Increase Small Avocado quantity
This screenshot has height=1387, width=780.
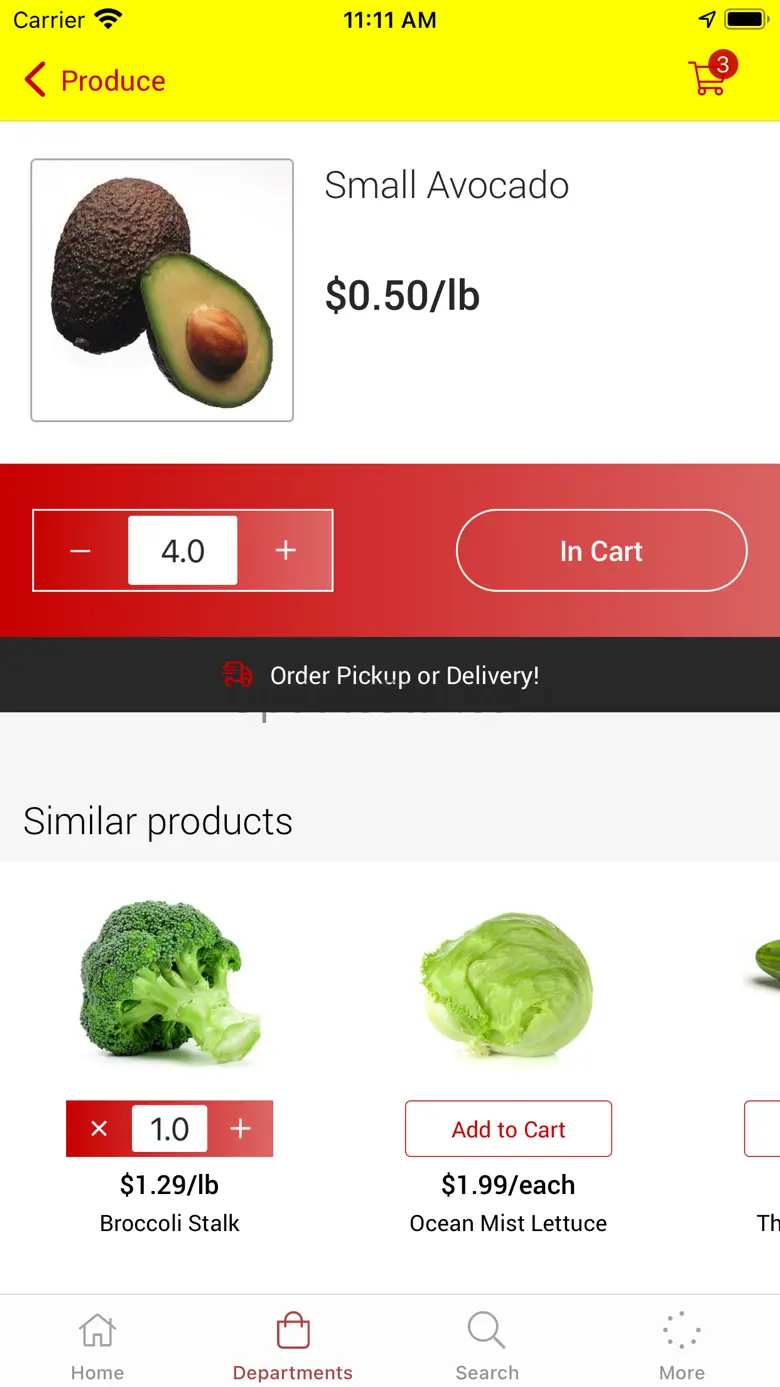click(x=286, y=551)
